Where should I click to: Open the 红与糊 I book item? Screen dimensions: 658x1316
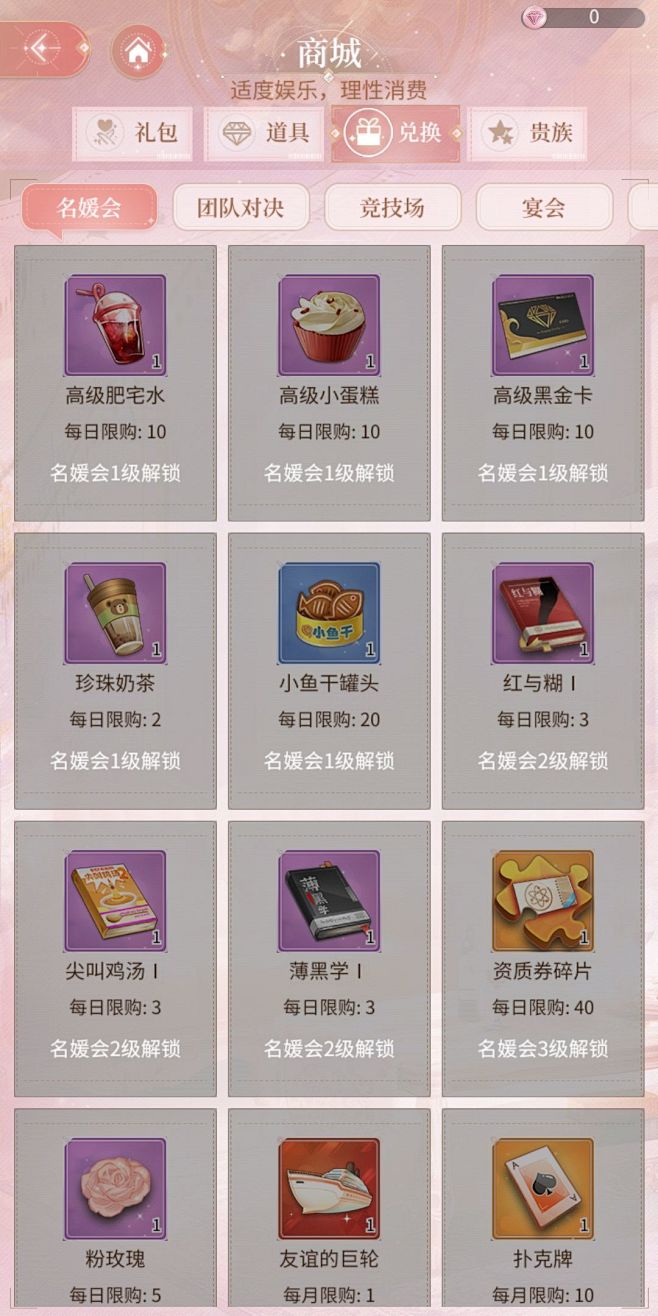click(543, 671)
